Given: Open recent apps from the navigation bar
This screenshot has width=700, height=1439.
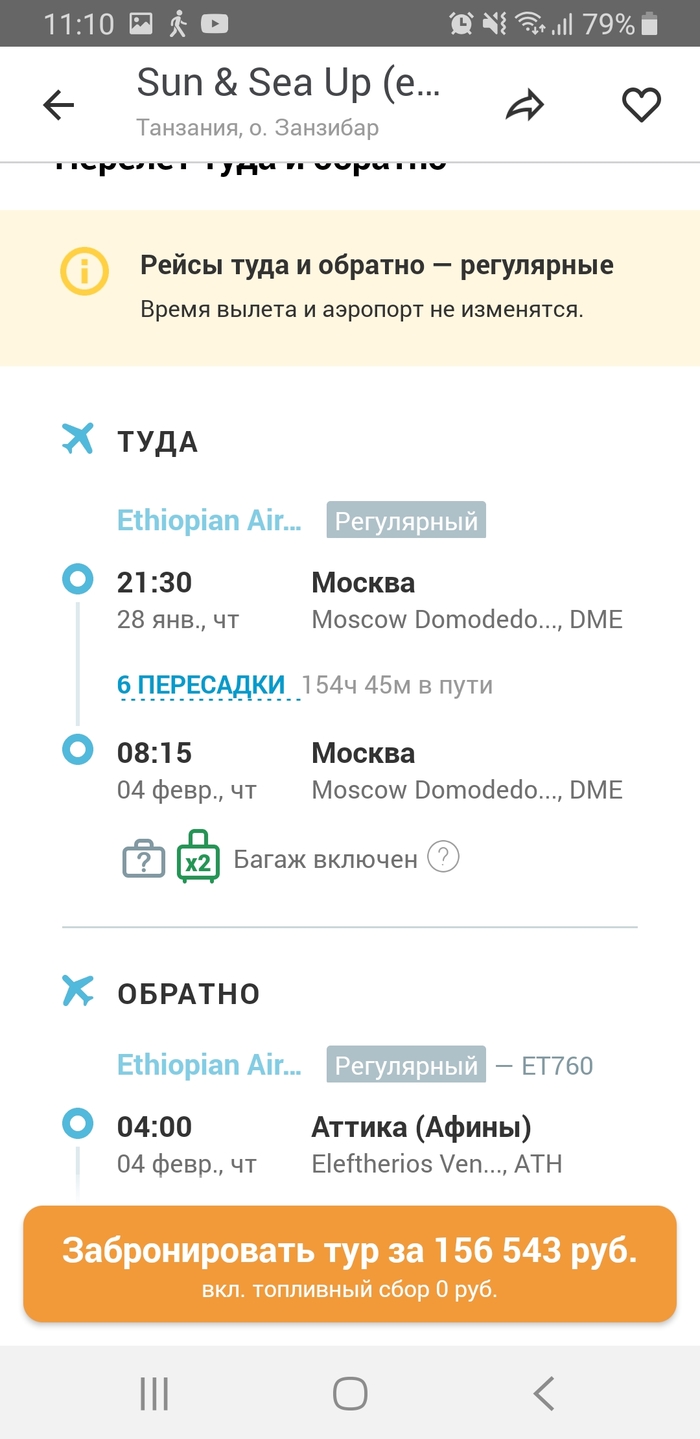Looking at the screenshot, I should click(154, 1393).
